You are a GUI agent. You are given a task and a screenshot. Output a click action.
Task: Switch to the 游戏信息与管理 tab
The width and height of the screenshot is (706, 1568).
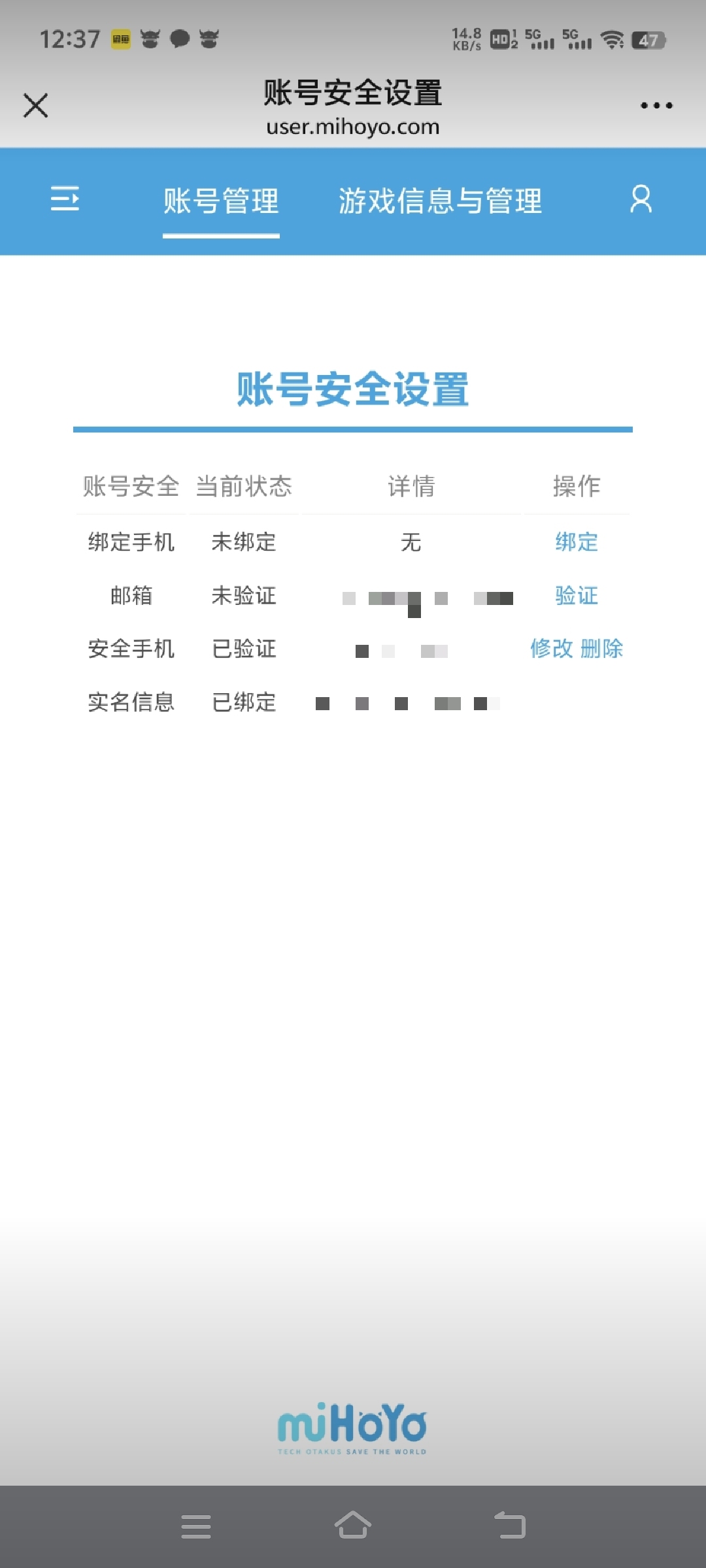440,201
